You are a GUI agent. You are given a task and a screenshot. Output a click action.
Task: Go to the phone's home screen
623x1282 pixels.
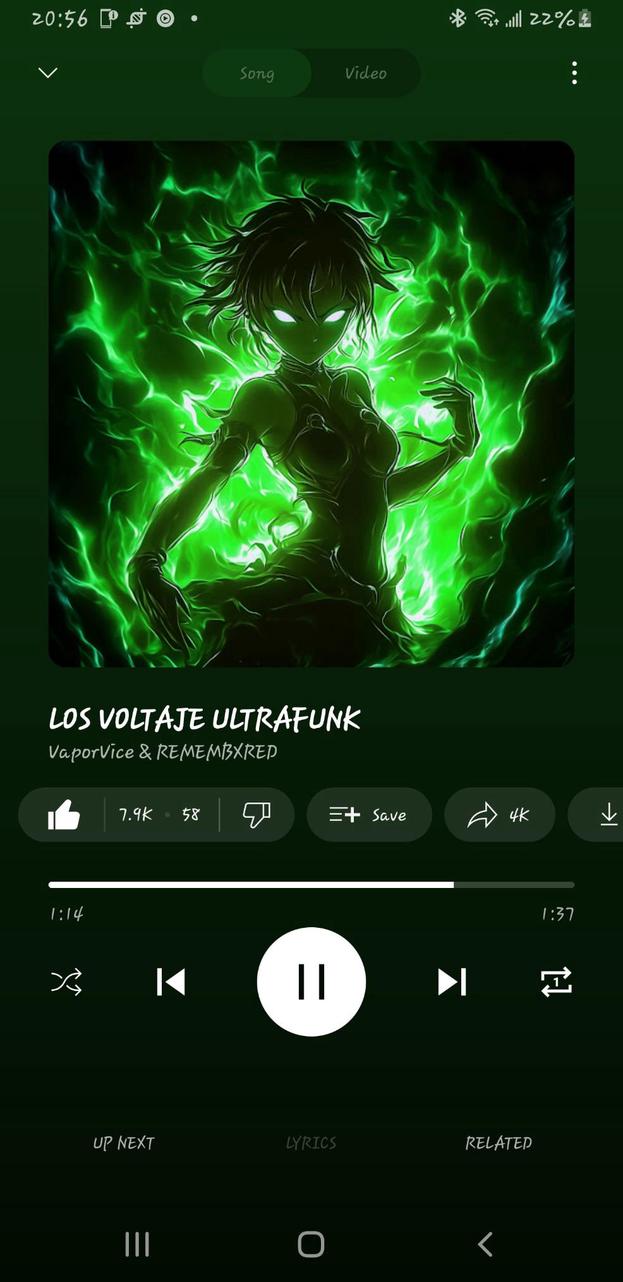click(x=311, y=1244)
